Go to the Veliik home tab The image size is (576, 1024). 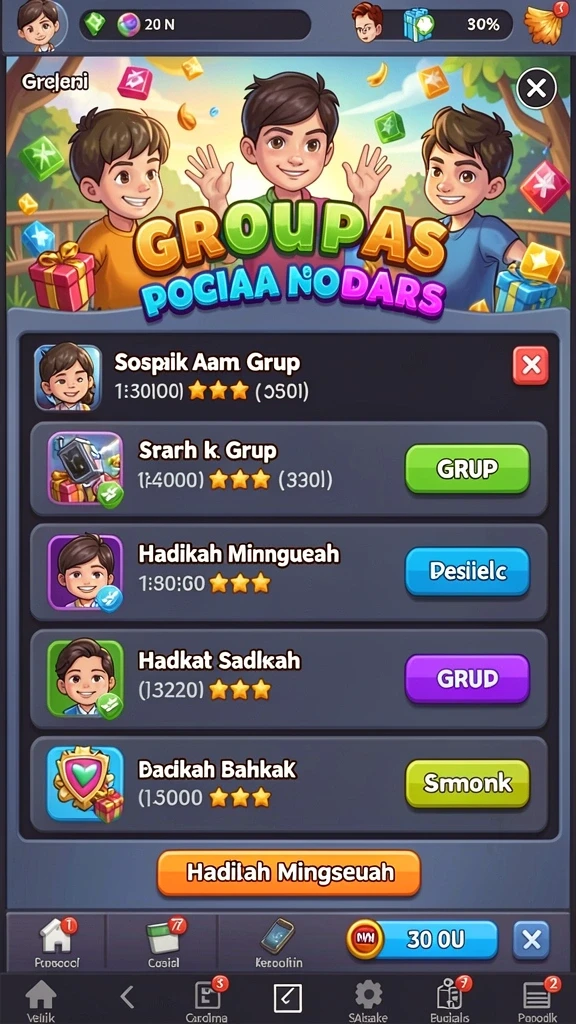tap(40, 1000)
